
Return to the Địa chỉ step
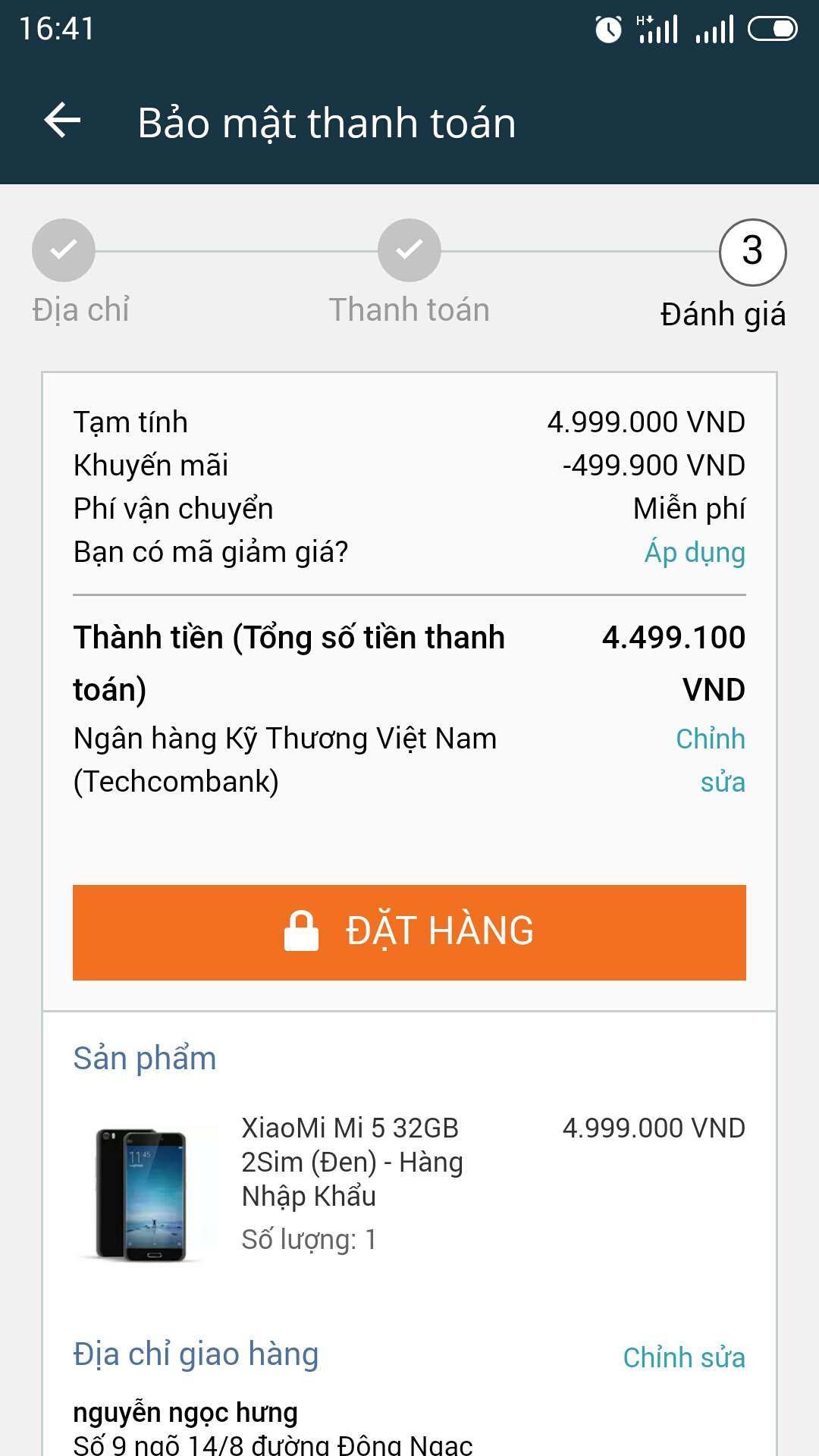point(64,250)
